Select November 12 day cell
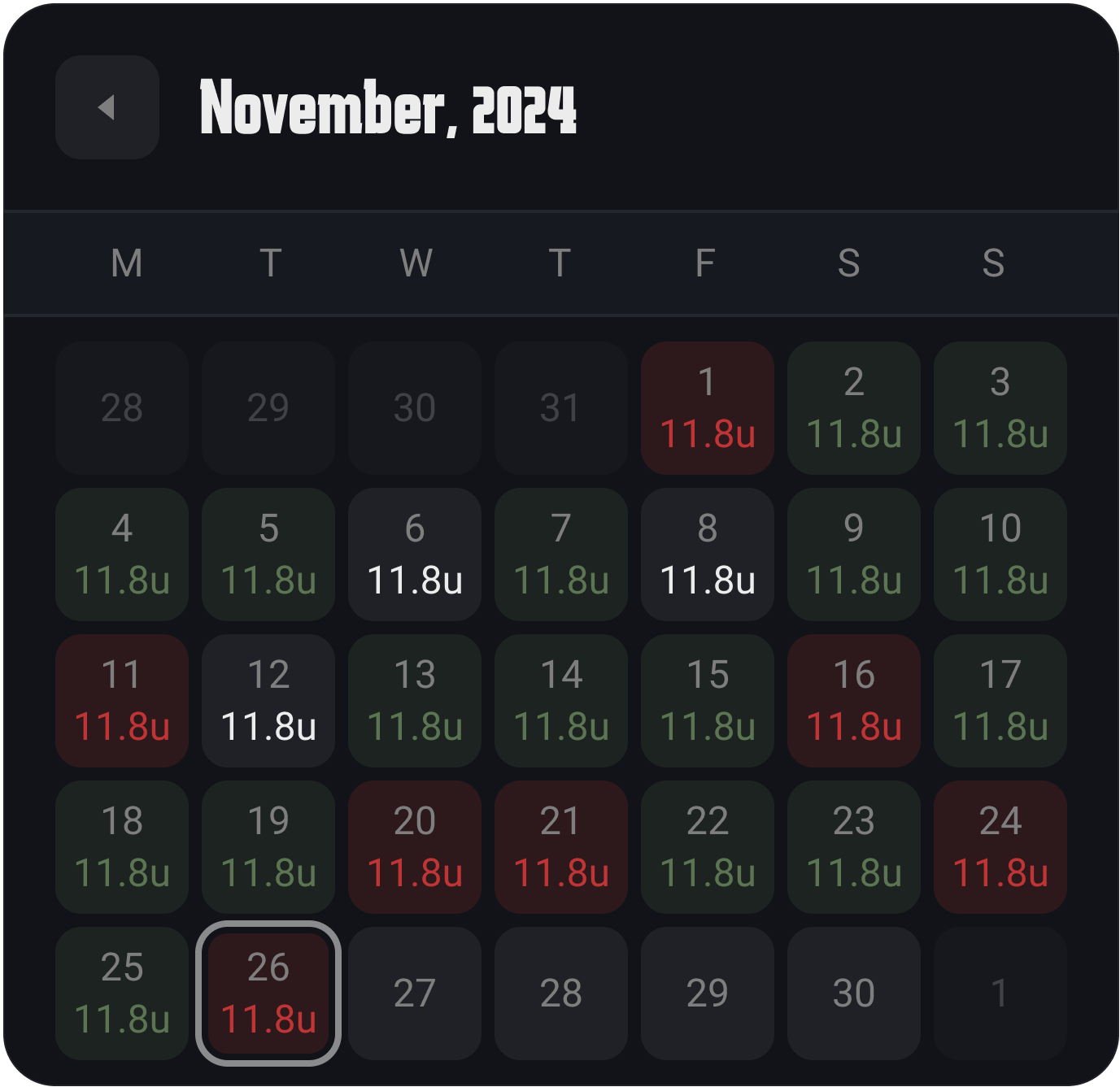1120x1087 pixels. [x=268, y=701]
